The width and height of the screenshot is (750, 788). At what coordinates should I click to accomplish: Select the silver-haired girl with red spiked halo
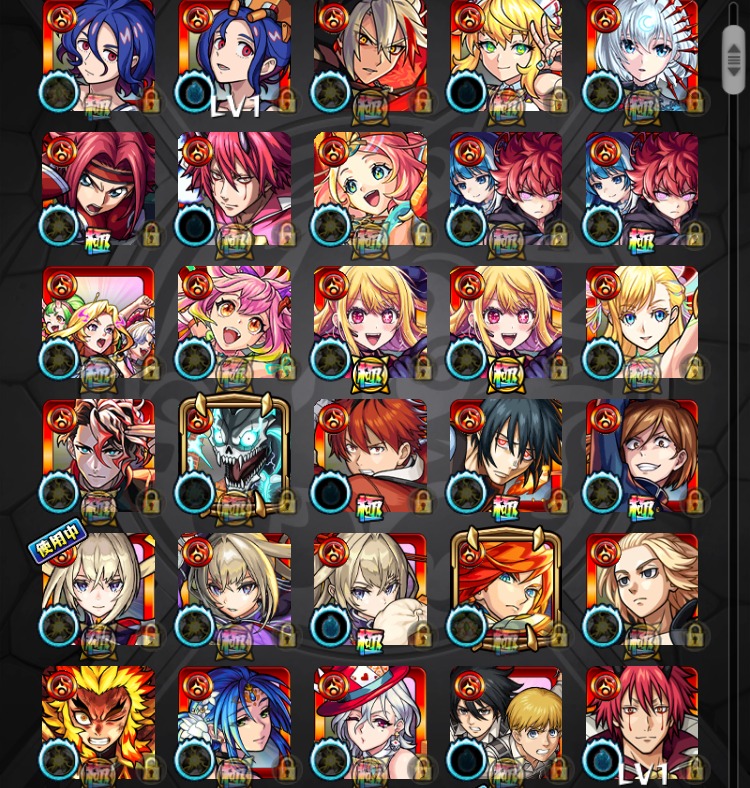coord(642,56)
